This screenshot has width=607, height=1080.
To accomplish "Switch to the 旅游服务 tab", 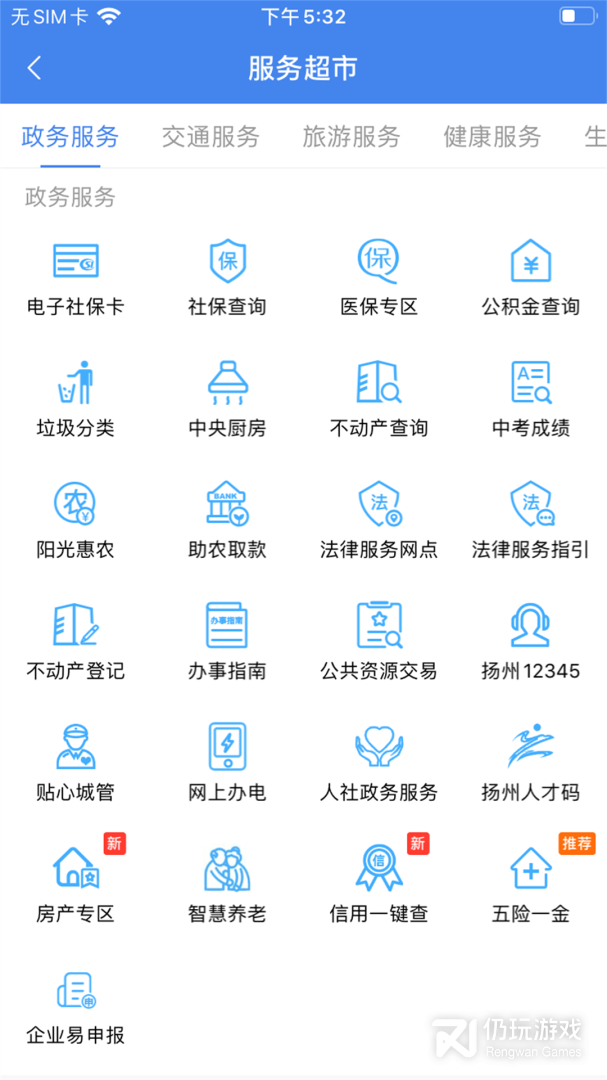I will 351,136.
